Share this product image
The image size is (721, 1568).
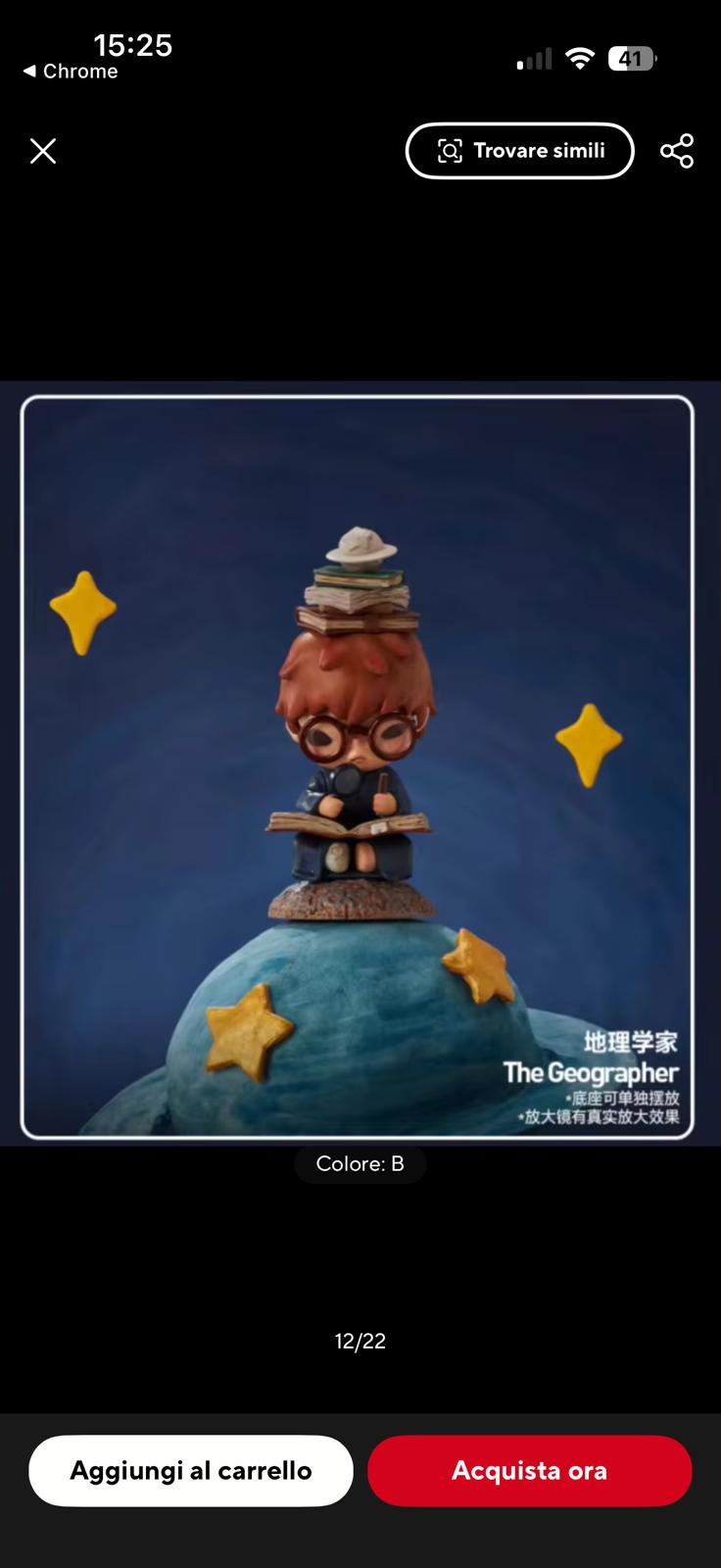coord(677,151)
